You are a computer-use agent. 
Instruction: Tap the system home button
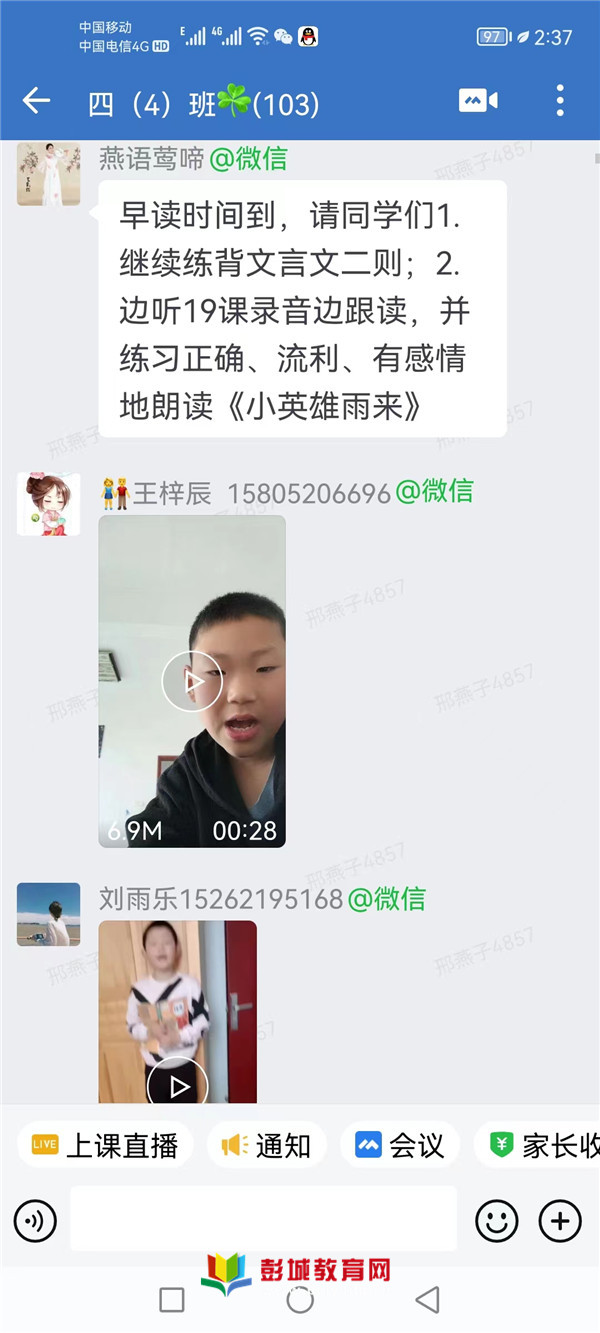(300, 1300)
